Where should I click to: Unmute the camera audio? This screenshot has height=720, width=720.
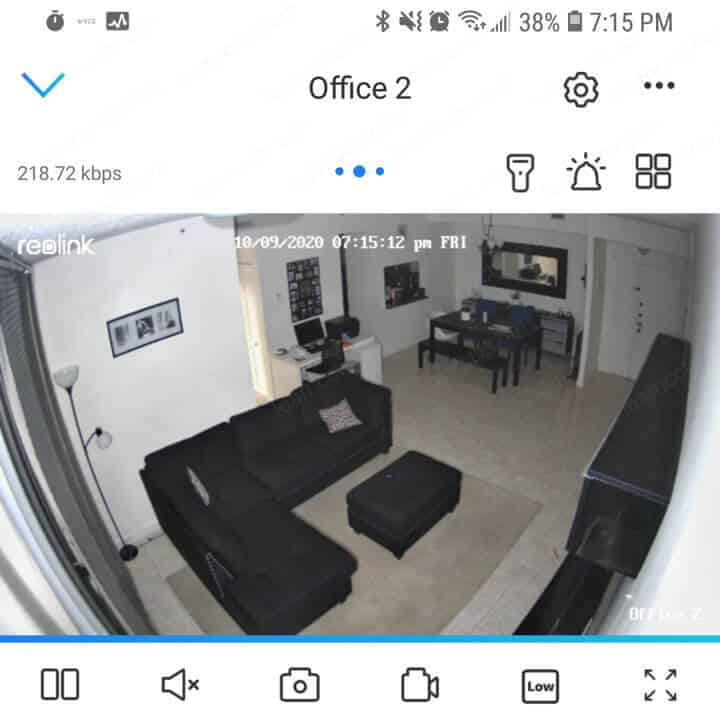180,685
